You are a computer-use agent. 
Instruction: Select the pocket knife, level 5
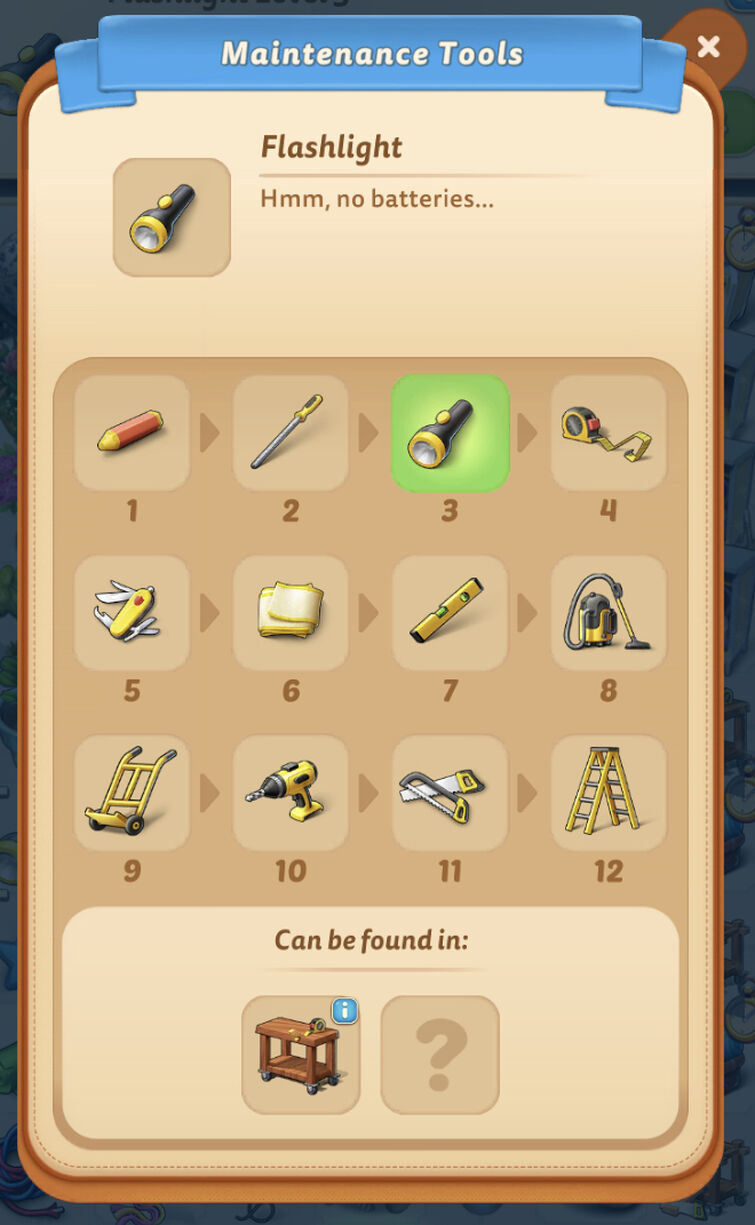(131, 612)
